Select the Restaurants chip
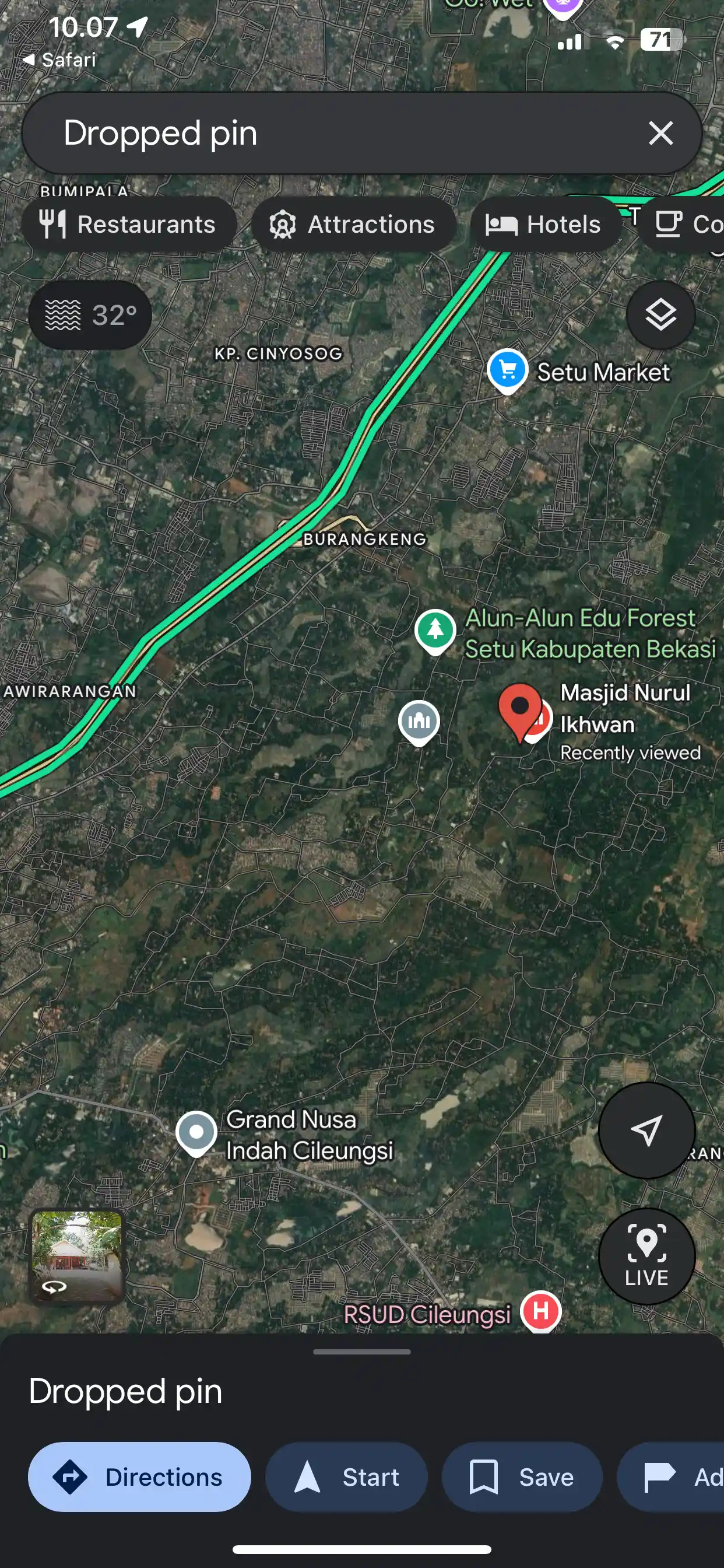724x1568 pixels. [128, 225]
